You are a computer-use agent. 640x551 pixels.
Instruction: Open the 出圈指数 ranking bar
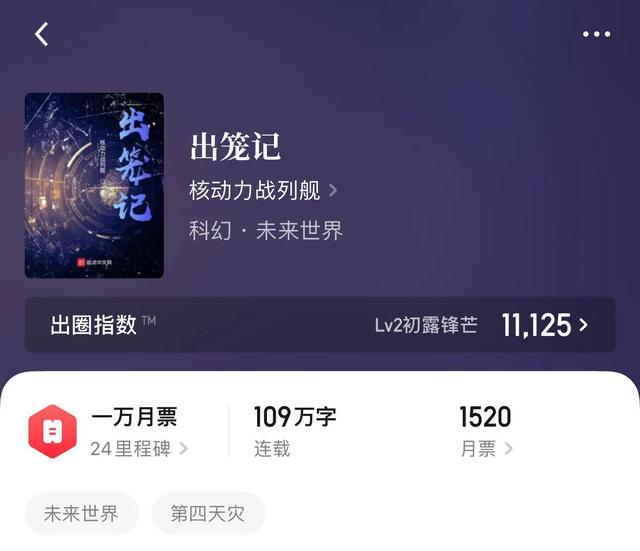pos(320,325)
